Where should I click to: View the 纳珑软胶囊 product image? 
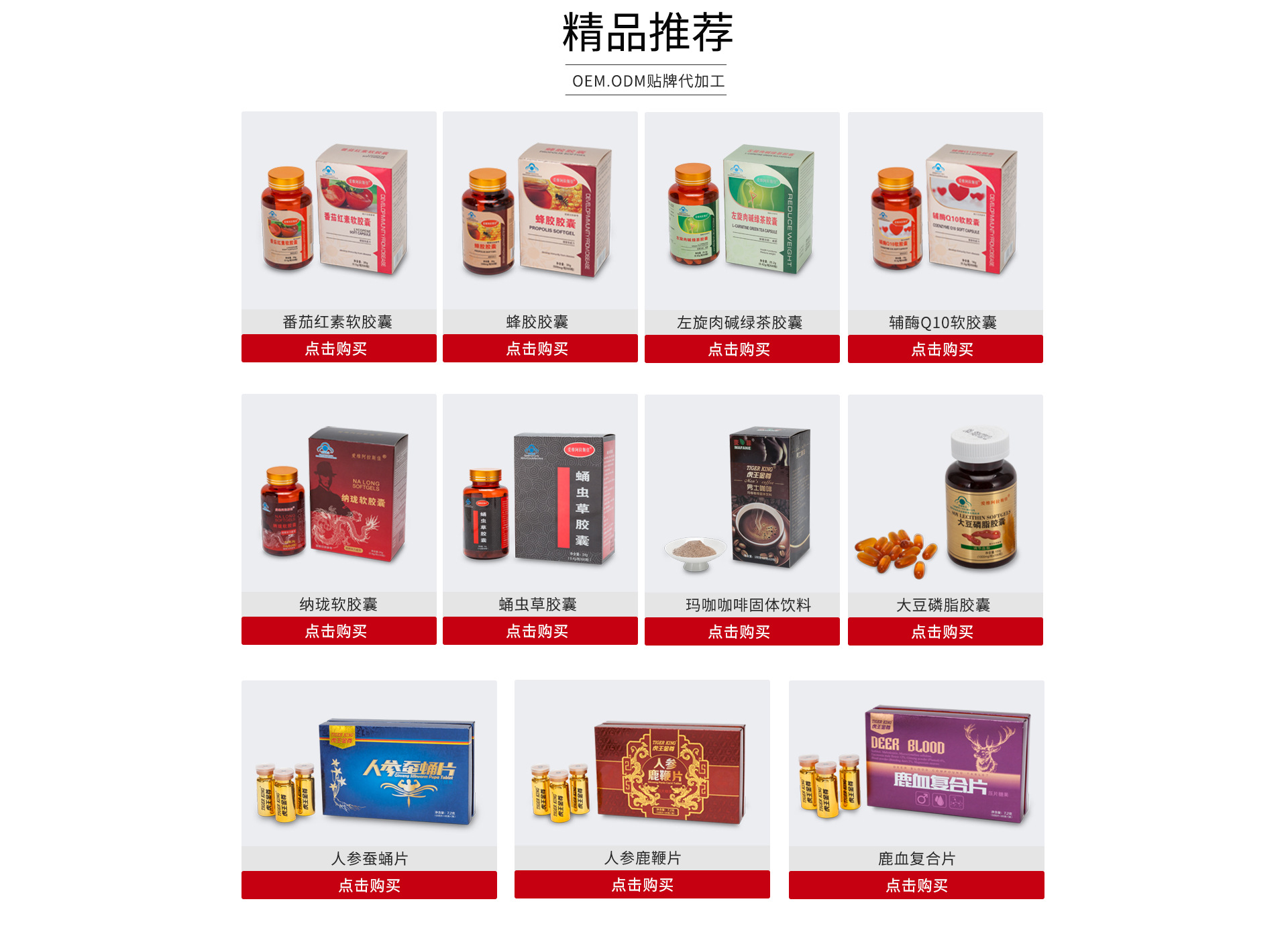(339, 494)
